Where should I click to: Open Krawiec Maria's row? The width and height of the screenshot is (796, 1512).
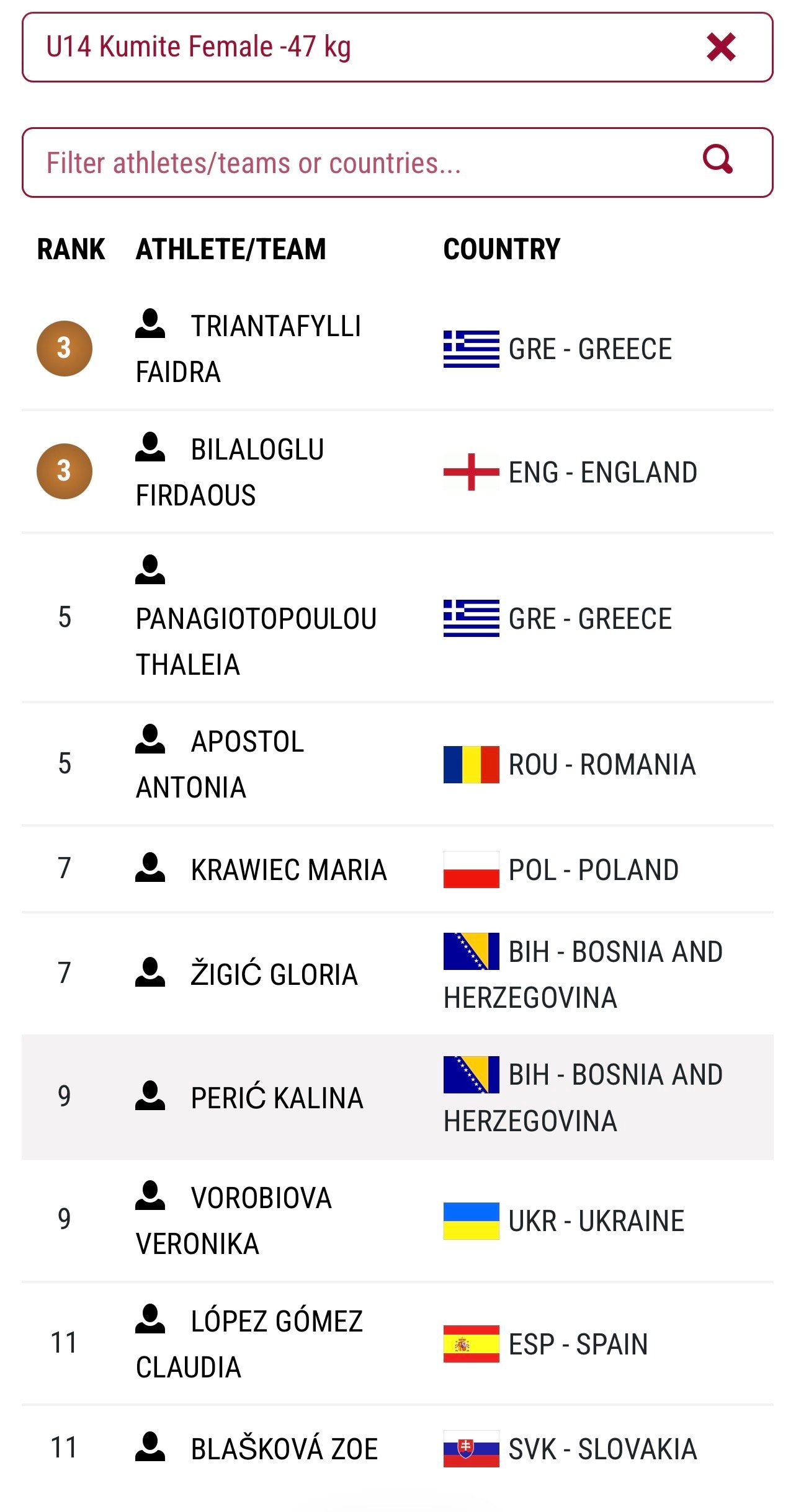point(397,869)
